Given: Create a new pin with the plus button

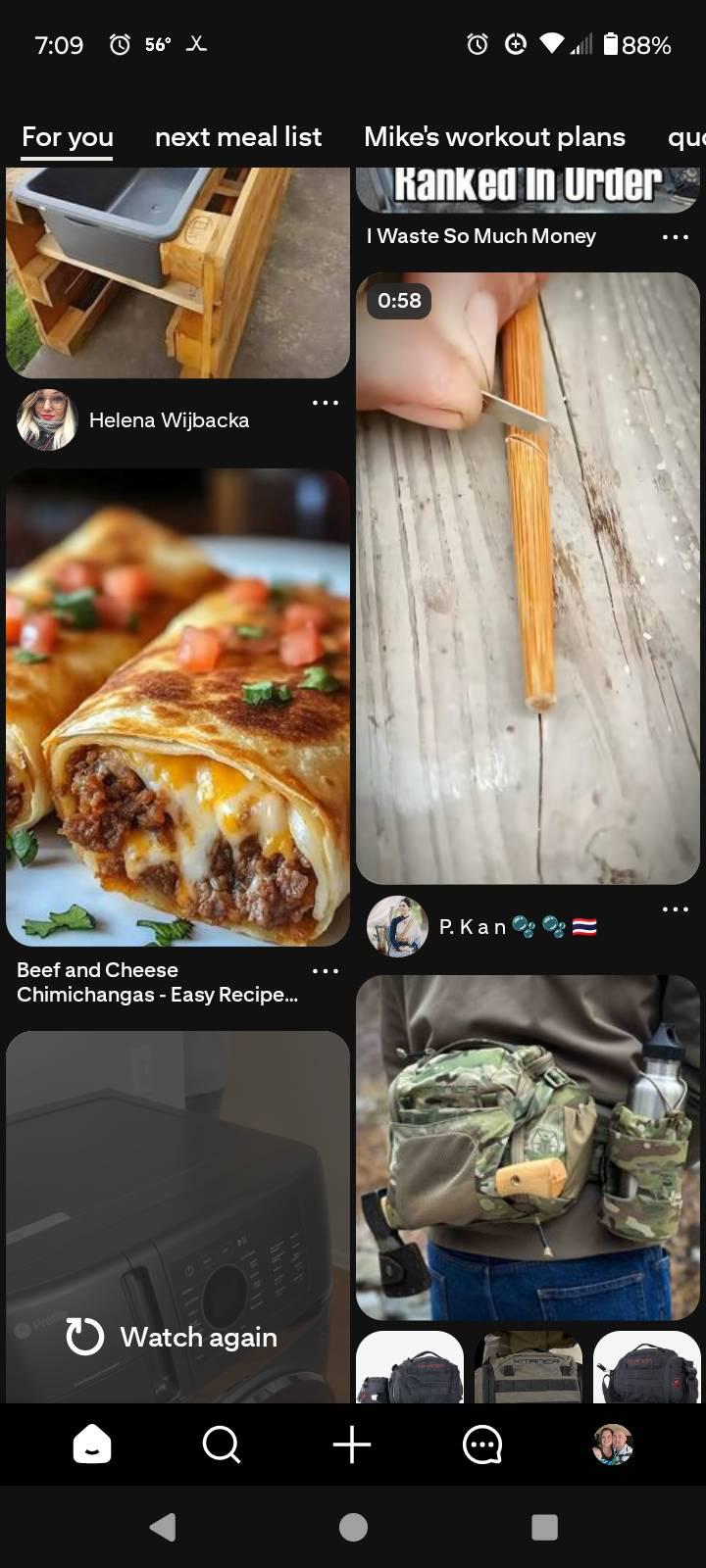Looking at the screenshot, I should [x=352, y=1445].
